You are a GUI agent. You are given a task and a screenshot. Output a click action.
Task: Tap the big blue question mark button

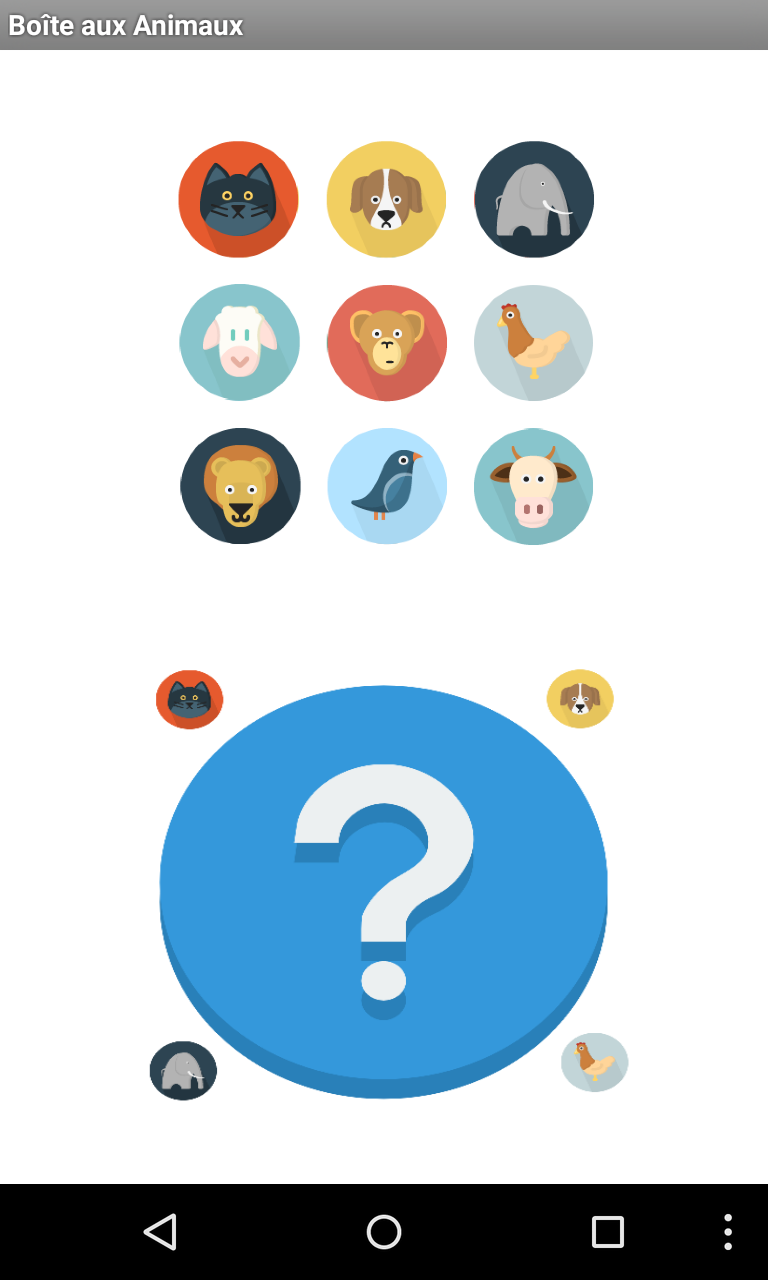(383, 885)
